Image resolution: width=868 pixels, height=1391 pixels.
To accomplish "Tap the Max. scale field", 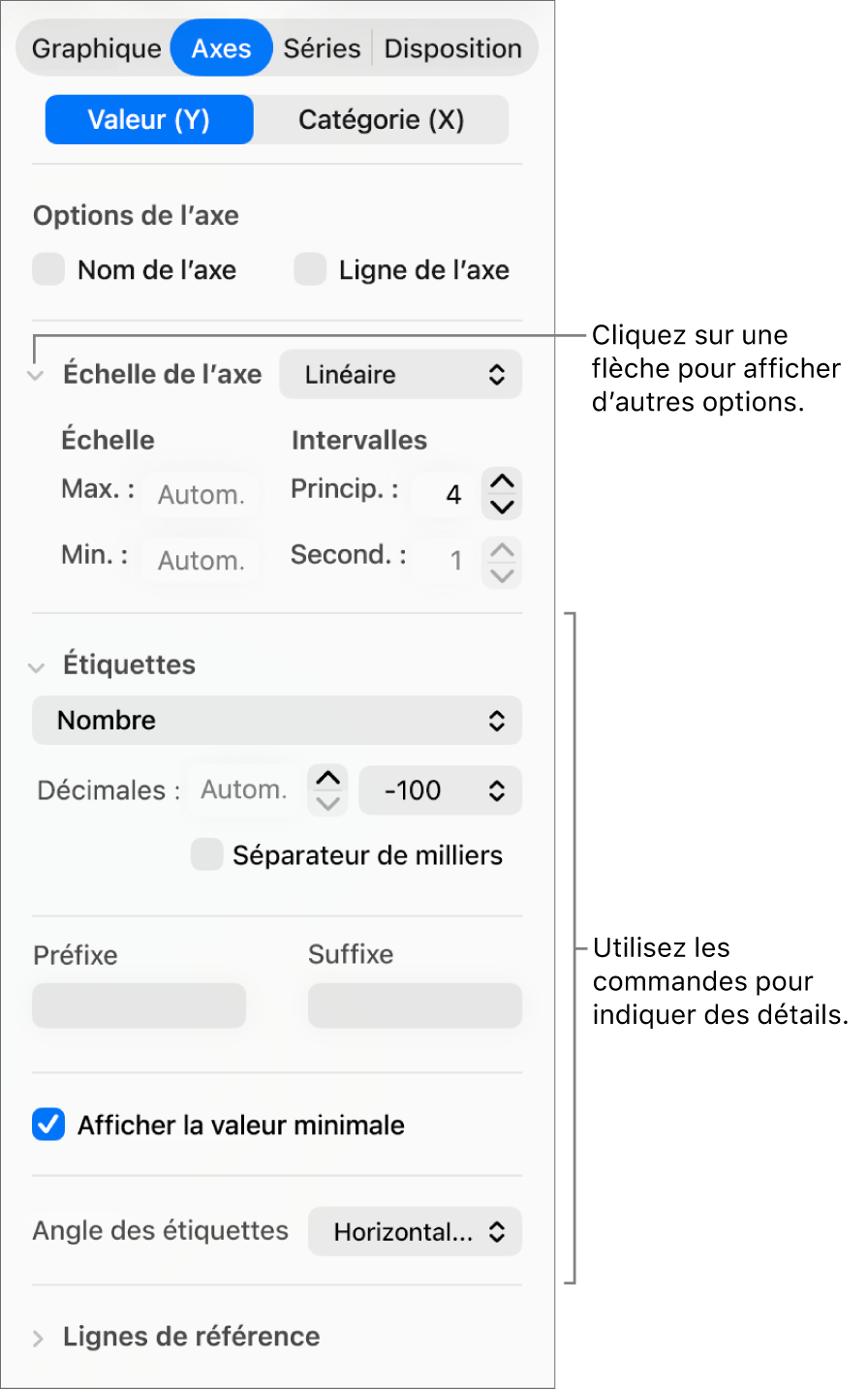I will click(201, 495).
